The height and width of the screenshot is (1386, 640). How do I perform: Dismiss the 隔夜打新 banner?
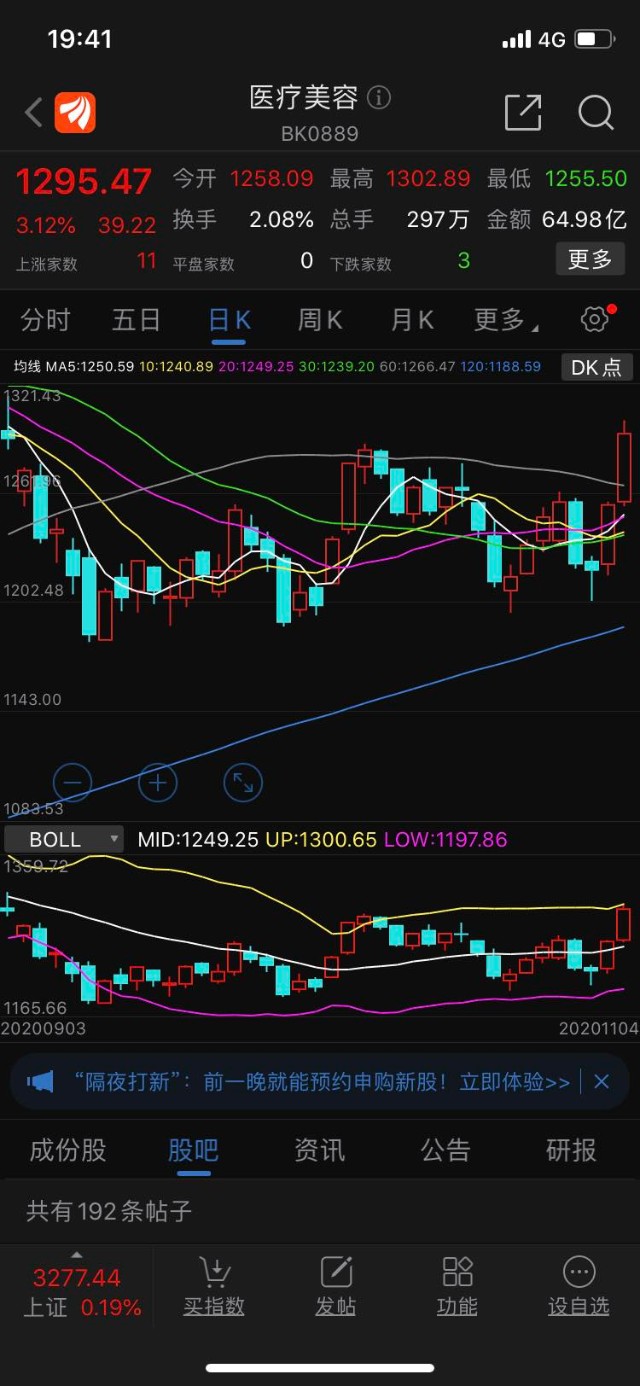601,1081
